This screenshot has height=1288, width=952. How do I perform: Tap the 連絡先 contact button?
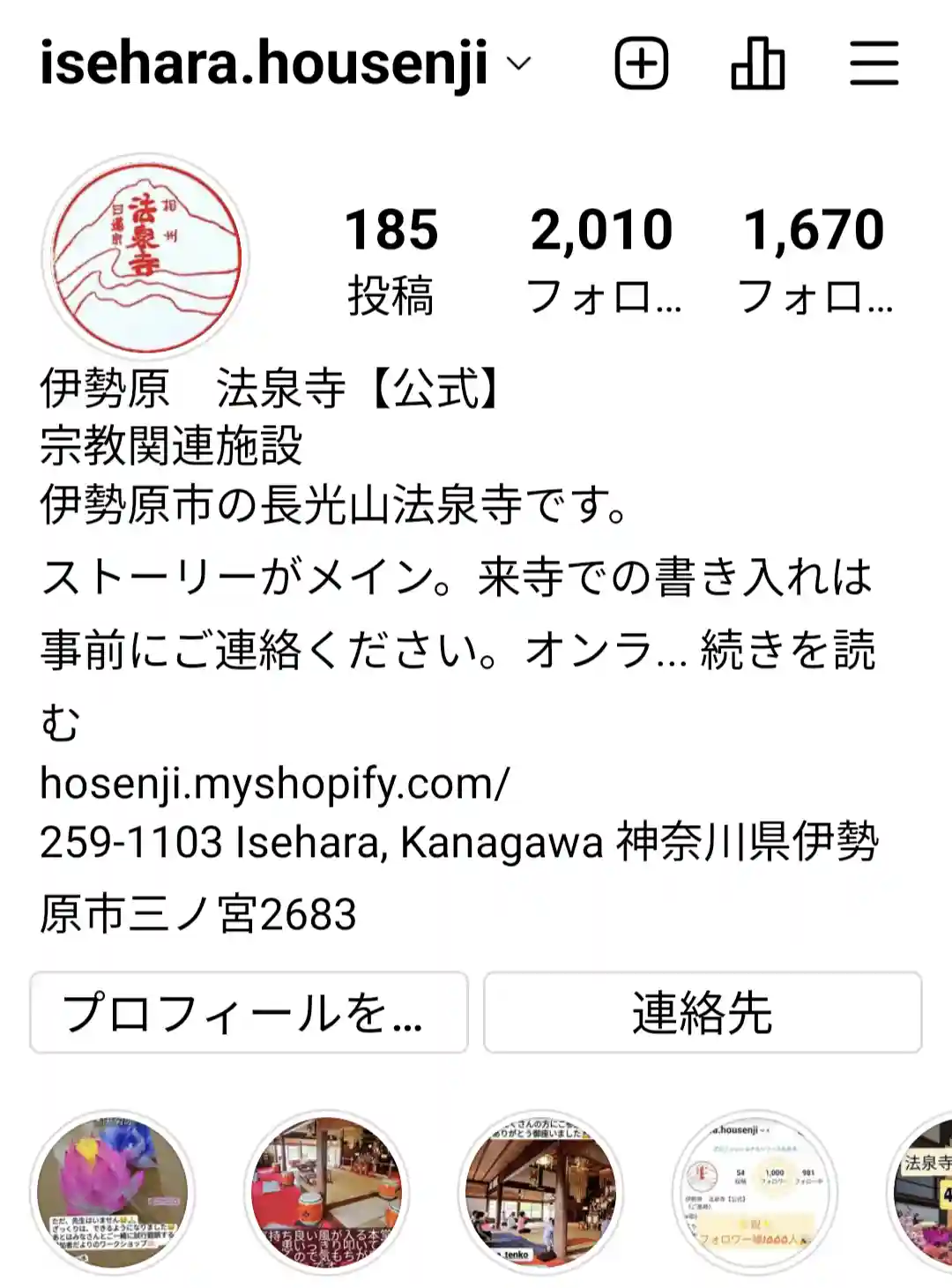click(x=703, y=1012)
